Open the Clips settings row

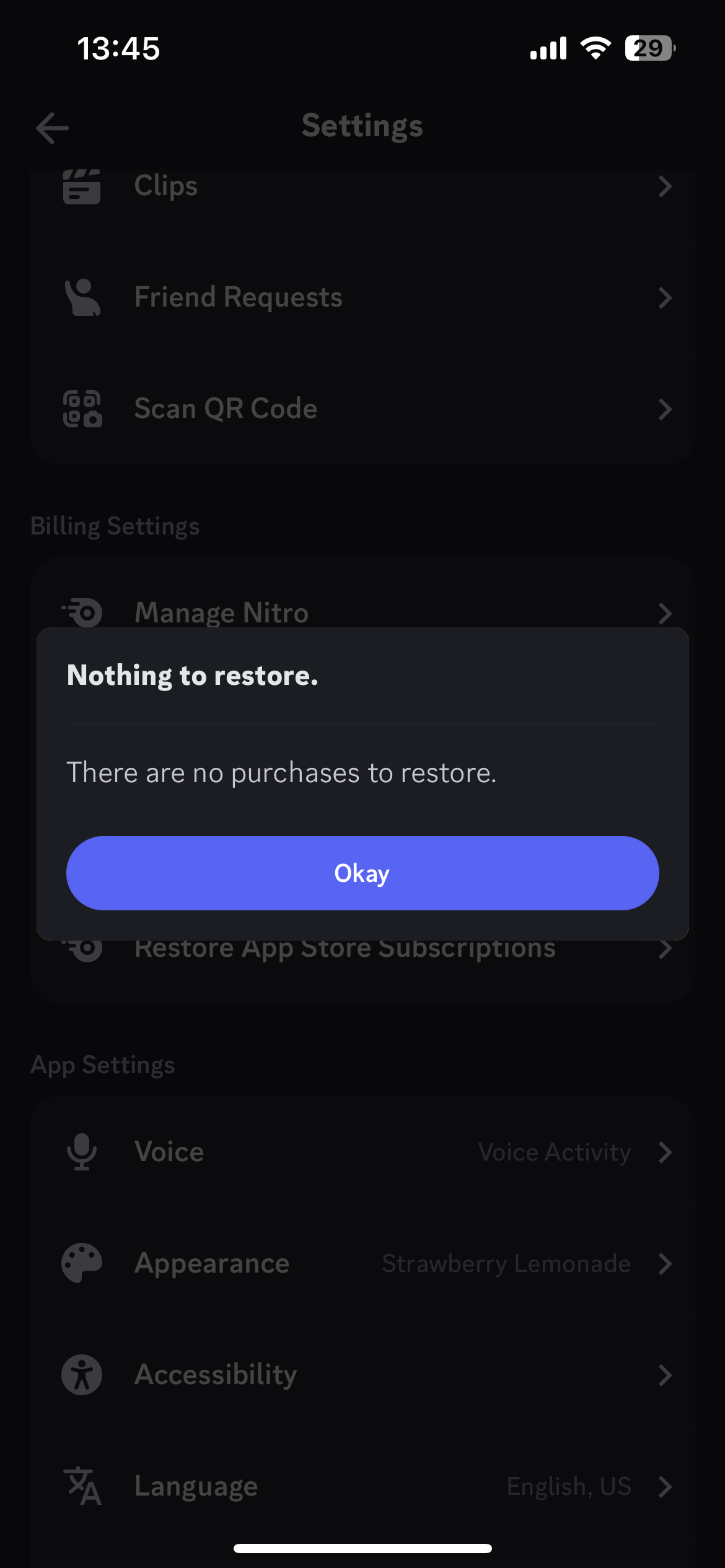pyautogui.click(x=166, y=186)
